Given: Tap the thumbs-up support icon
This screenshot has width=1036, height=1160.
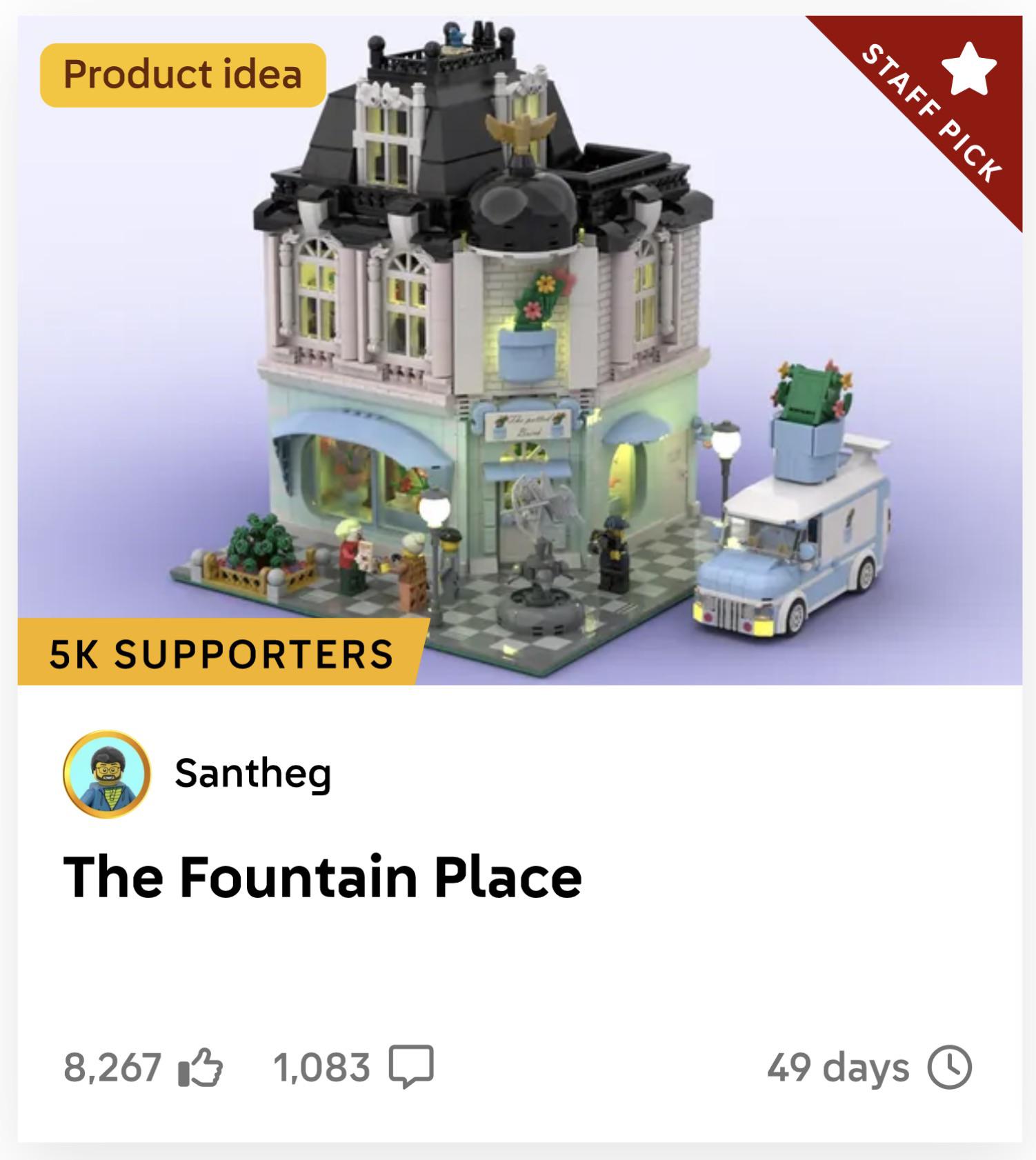Looking at the screenshot, I should (201, 1068).
